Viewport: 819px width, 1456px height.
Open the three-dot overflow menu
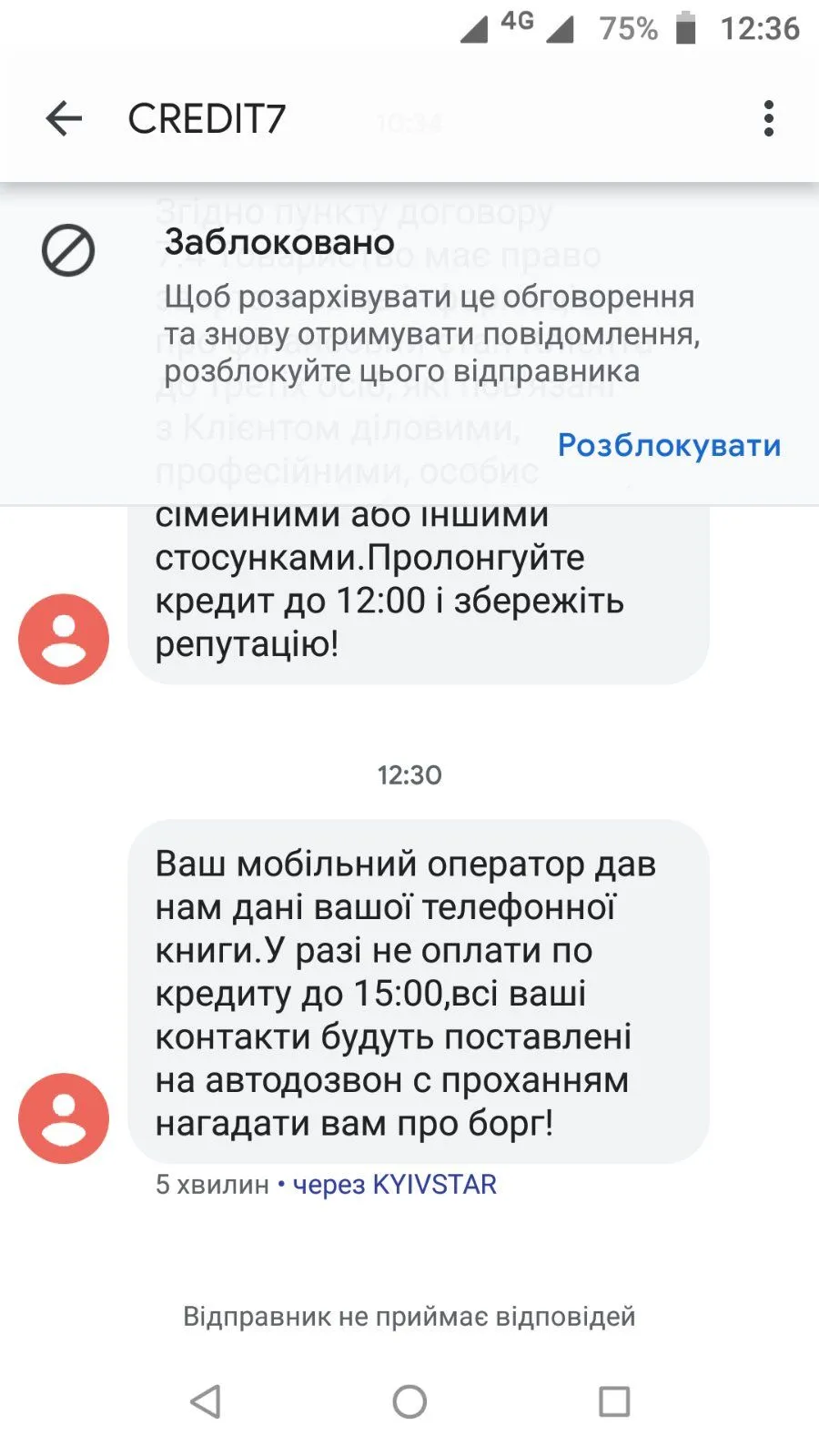(769, 118)
